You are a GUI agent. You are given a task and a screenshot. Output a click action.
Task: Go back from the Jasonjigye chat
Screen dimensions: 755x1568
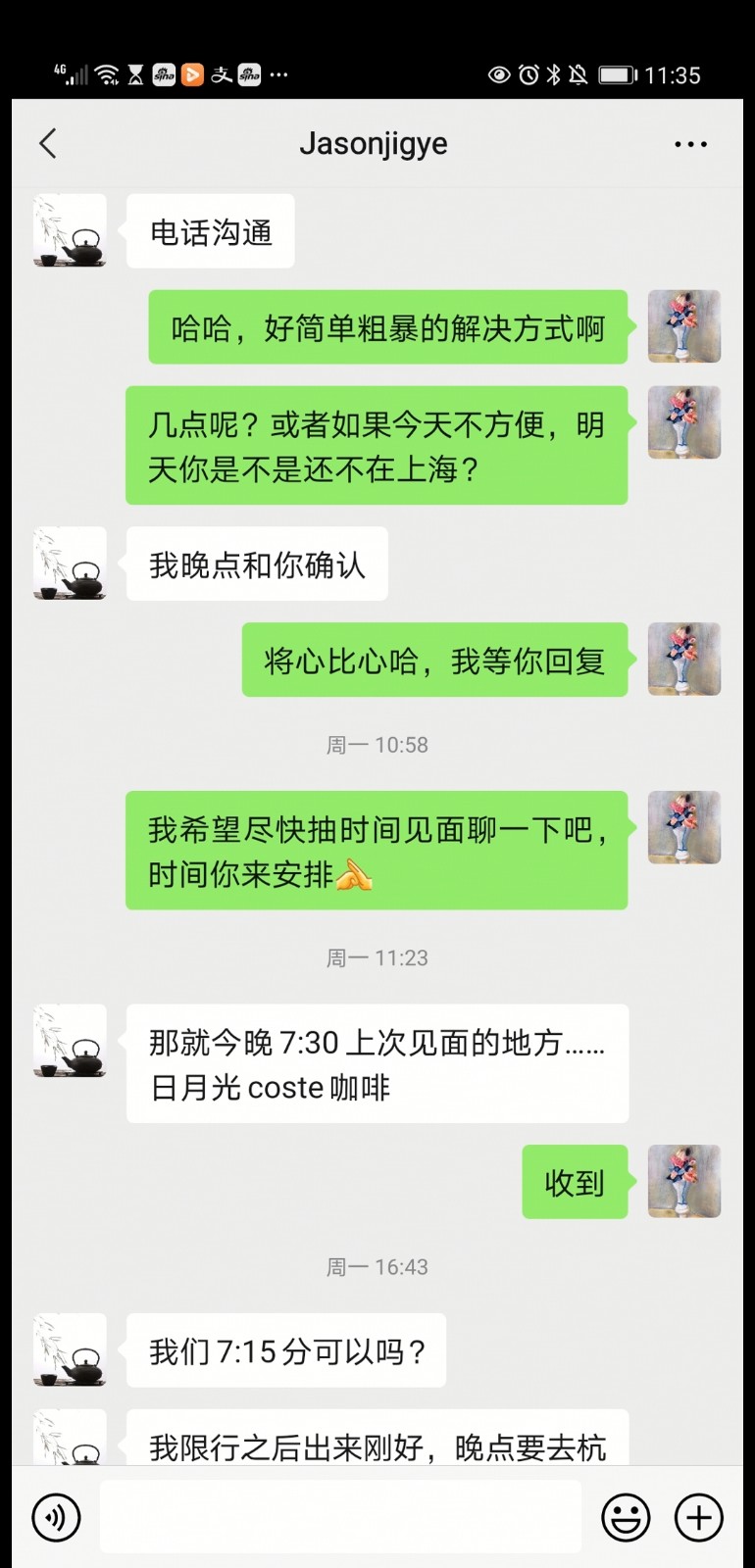(48, 144)
